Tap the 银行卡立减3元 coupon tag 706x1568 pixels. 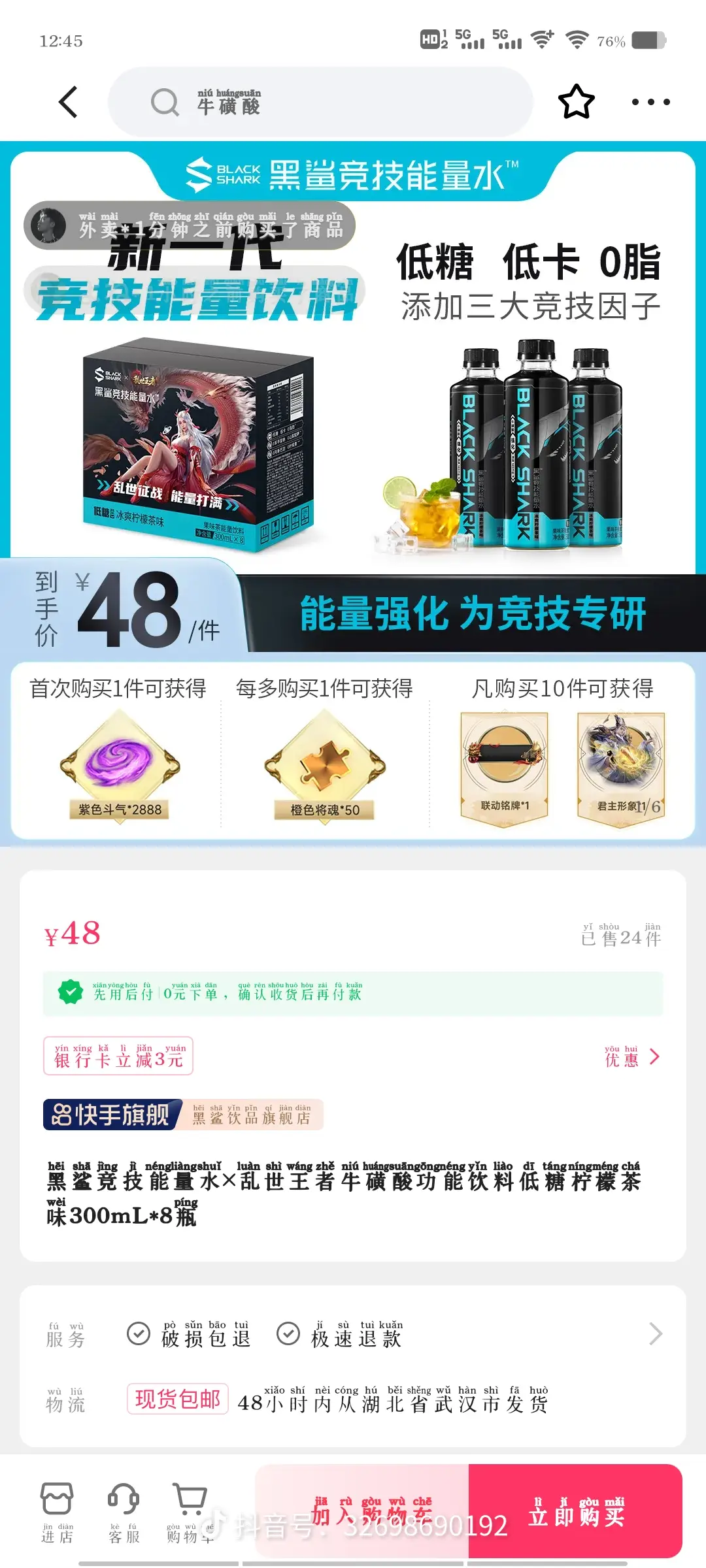(x=119, y=1056)
